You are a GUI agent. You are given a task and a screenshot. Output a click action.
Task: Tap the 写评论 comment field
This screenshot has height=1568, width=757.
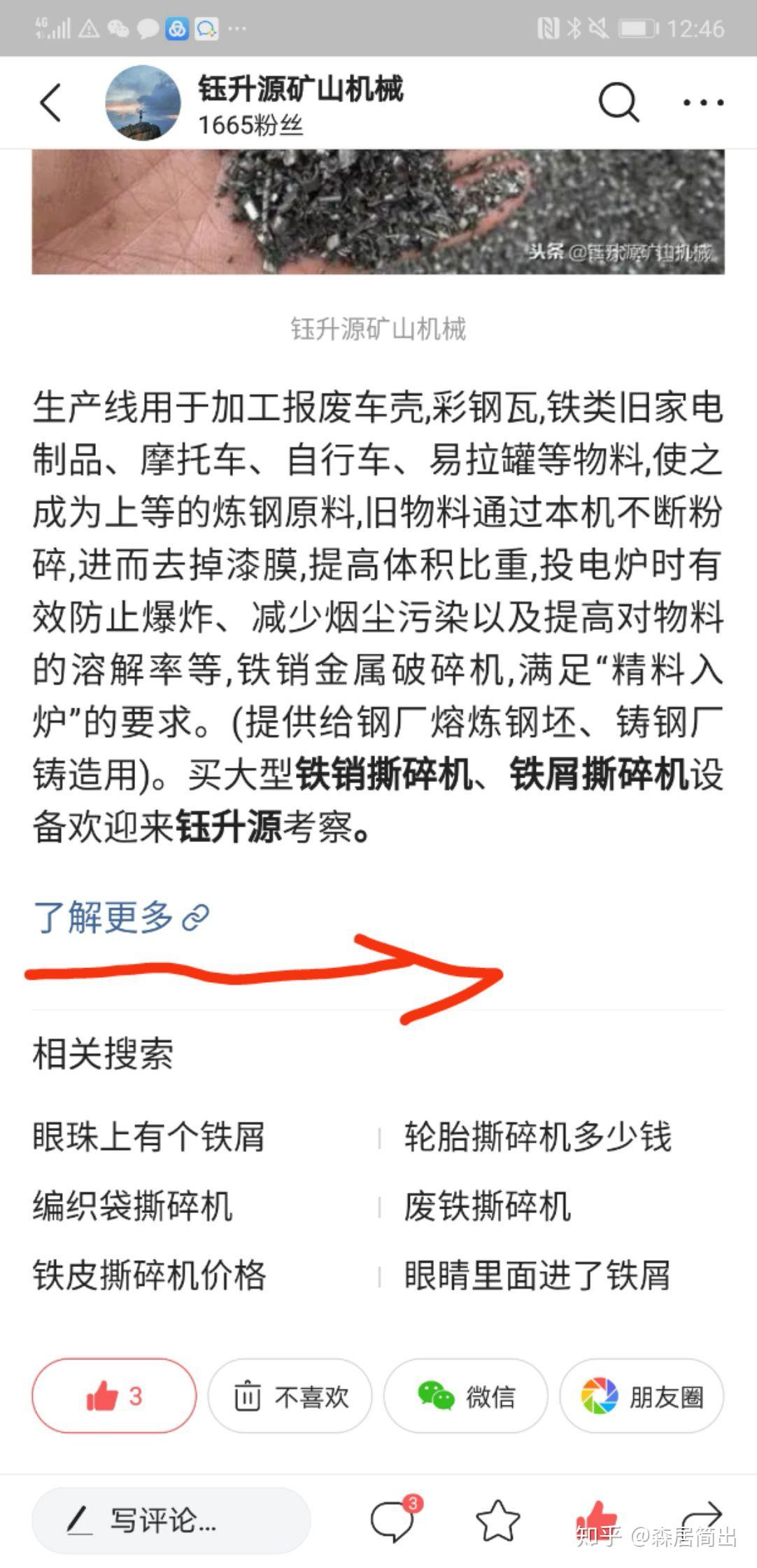click(x=171, y=1520)
